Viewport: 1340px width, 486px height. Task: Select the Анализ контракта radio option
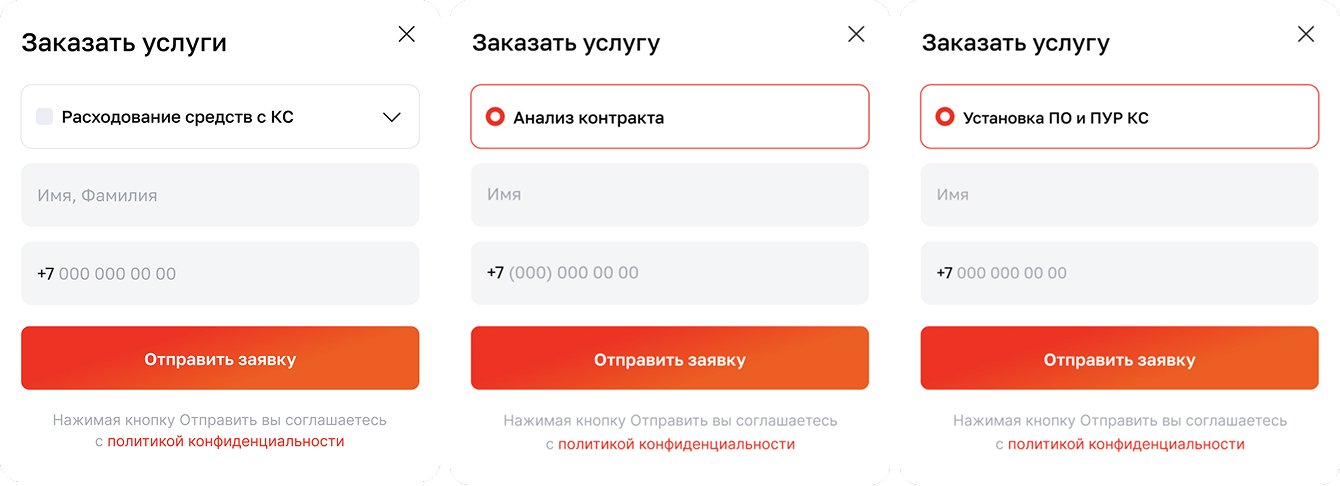tap(495, 117)
